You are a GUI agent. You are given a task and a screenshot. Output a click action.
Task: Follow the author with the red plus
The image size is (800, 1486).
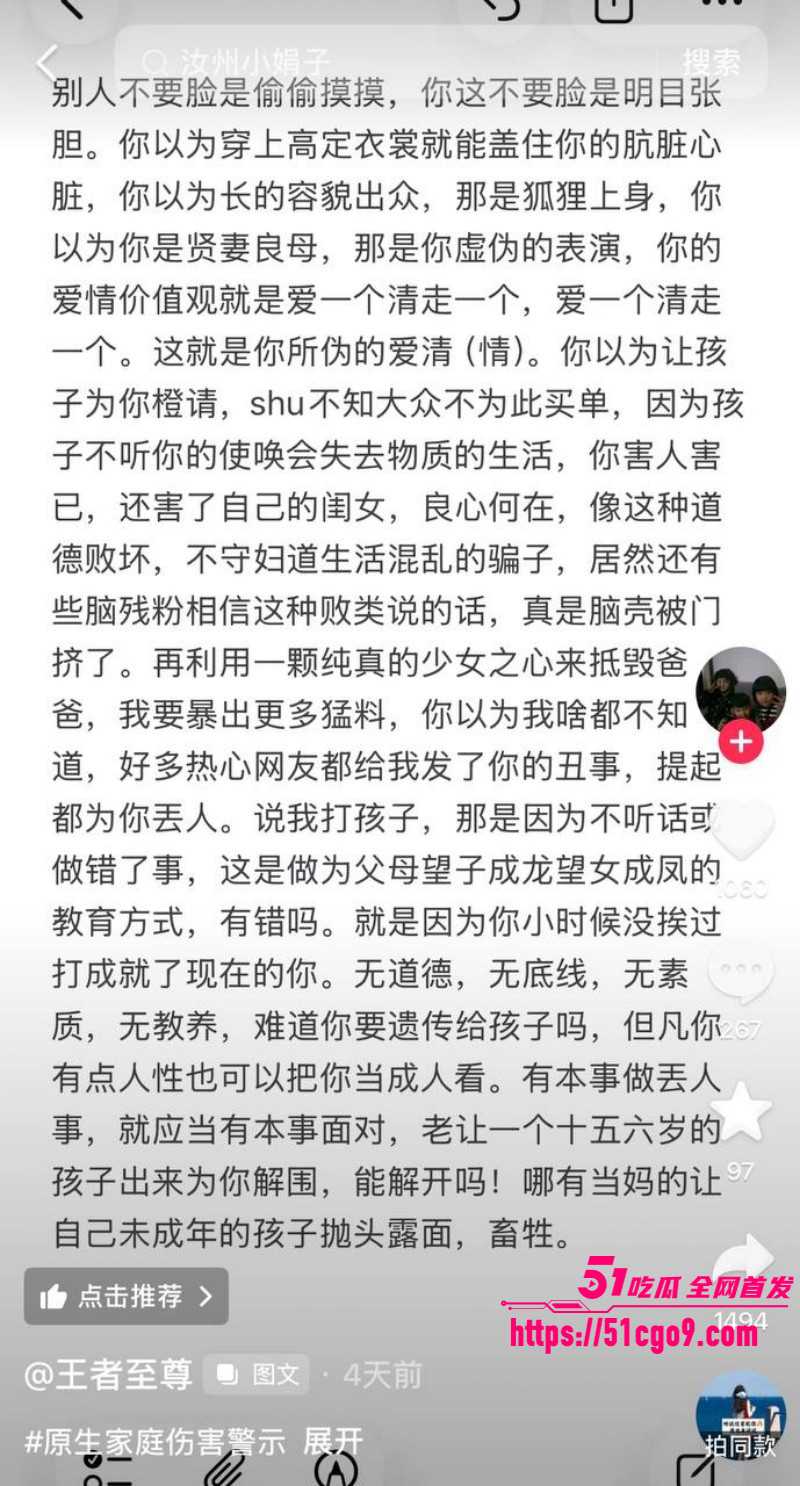point(741,743)
